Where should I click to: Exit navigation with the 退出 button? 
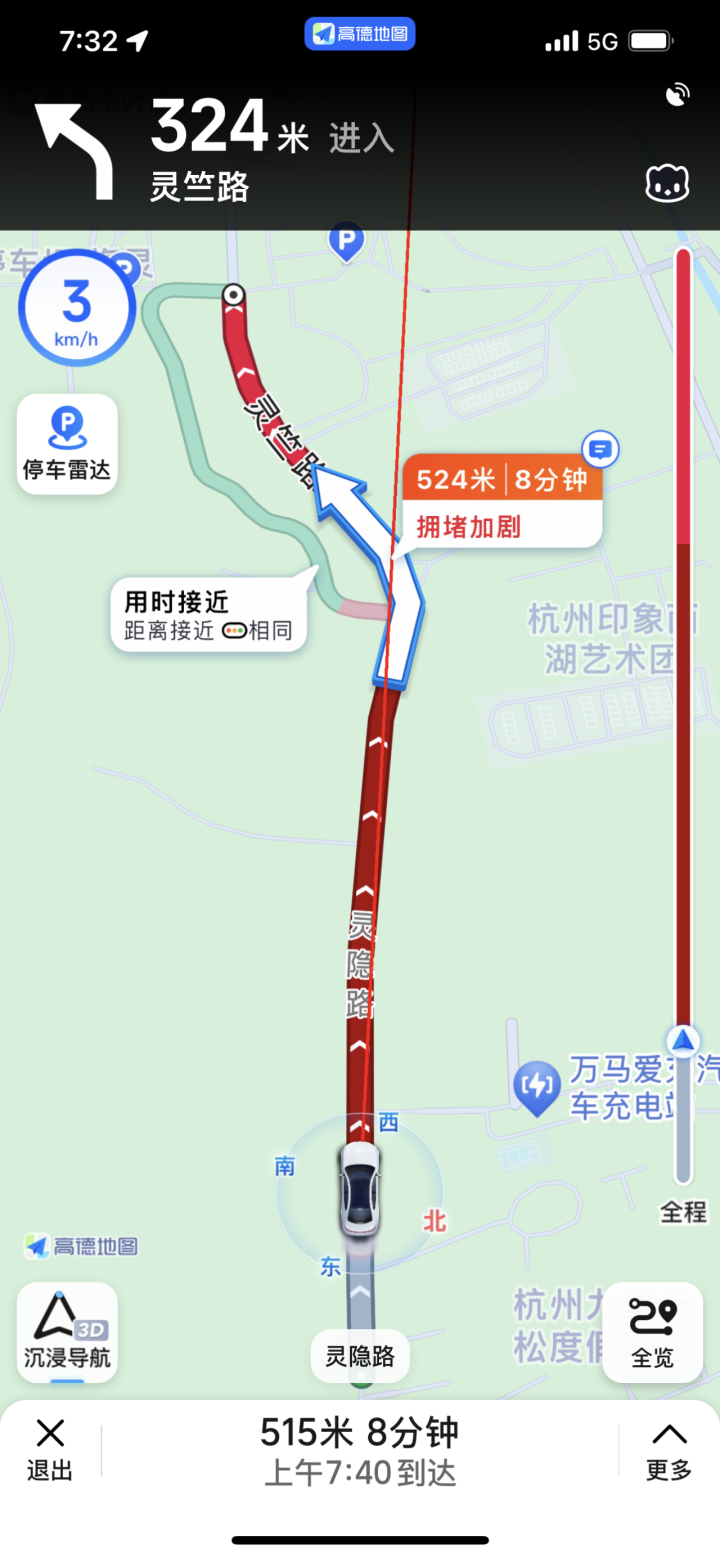click(50, 1448)
